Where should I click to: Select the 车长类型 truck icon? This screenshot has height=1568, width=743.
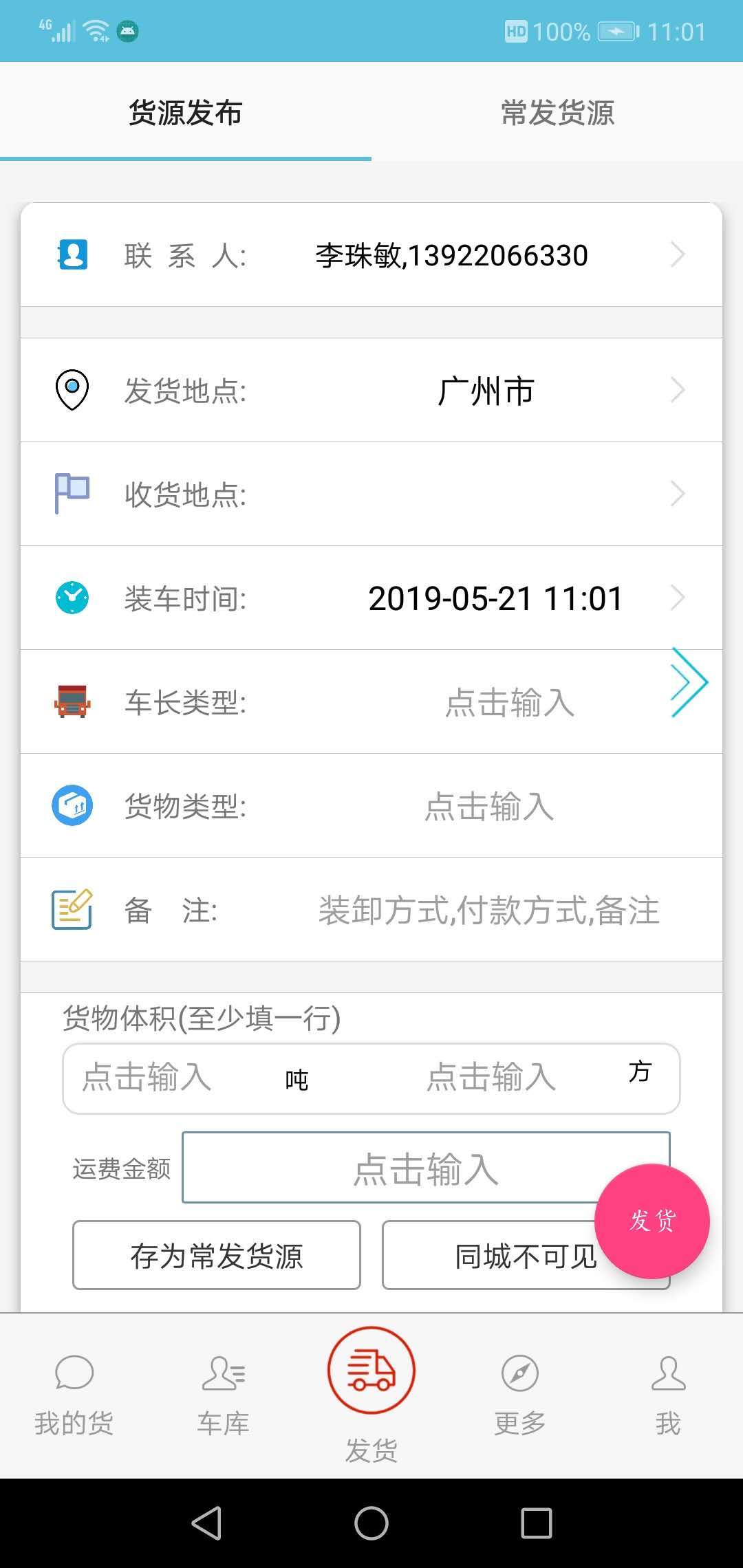(x=72, y=701)
